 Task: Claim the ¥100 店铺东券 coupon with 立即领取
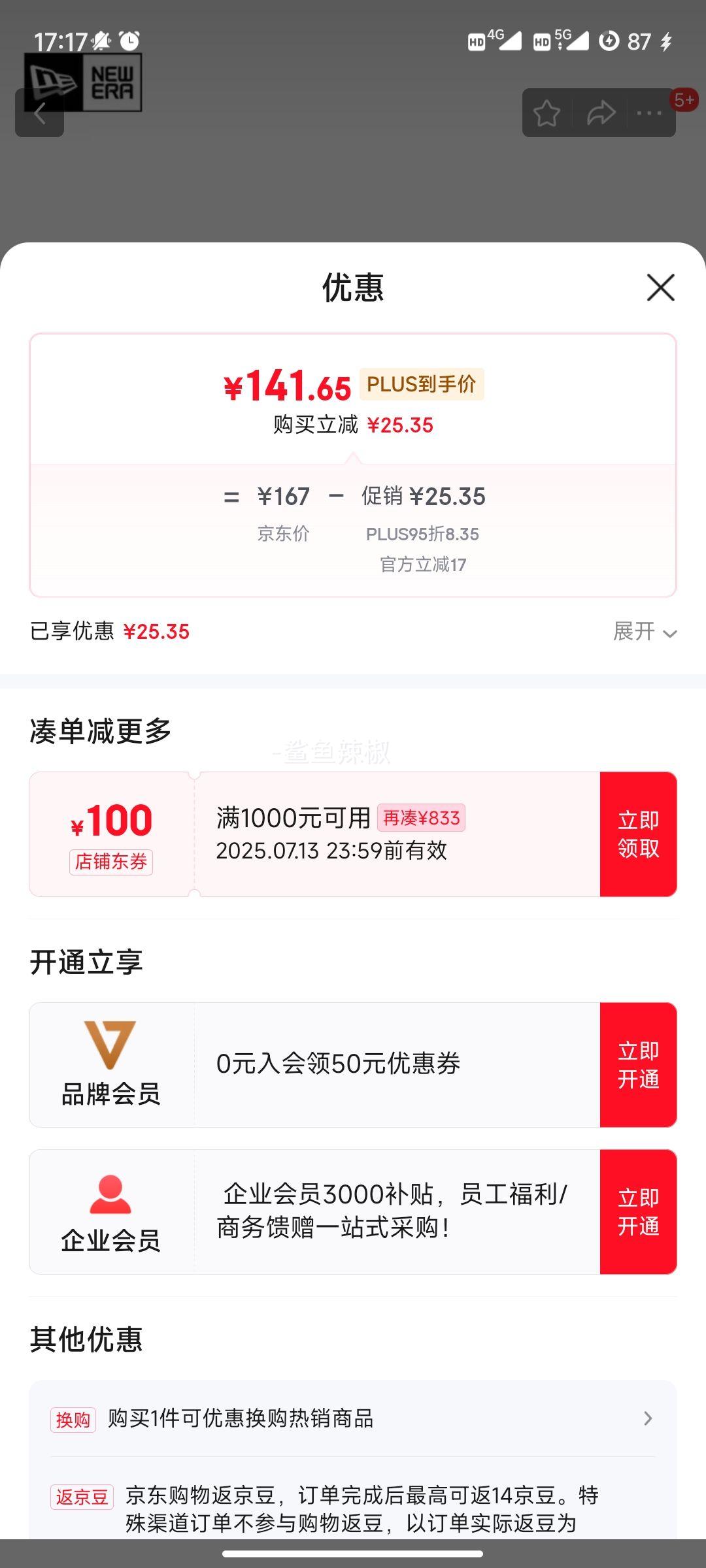coord(638,834)
